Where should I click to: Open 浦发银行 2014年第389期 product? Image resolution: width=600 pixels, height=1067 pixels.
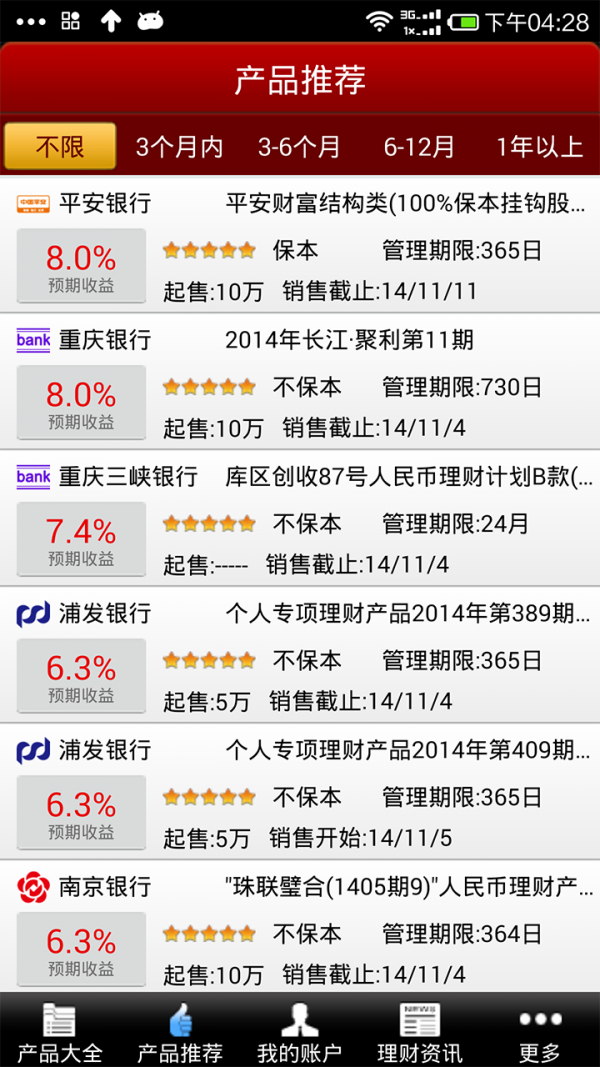coord(300,655)
